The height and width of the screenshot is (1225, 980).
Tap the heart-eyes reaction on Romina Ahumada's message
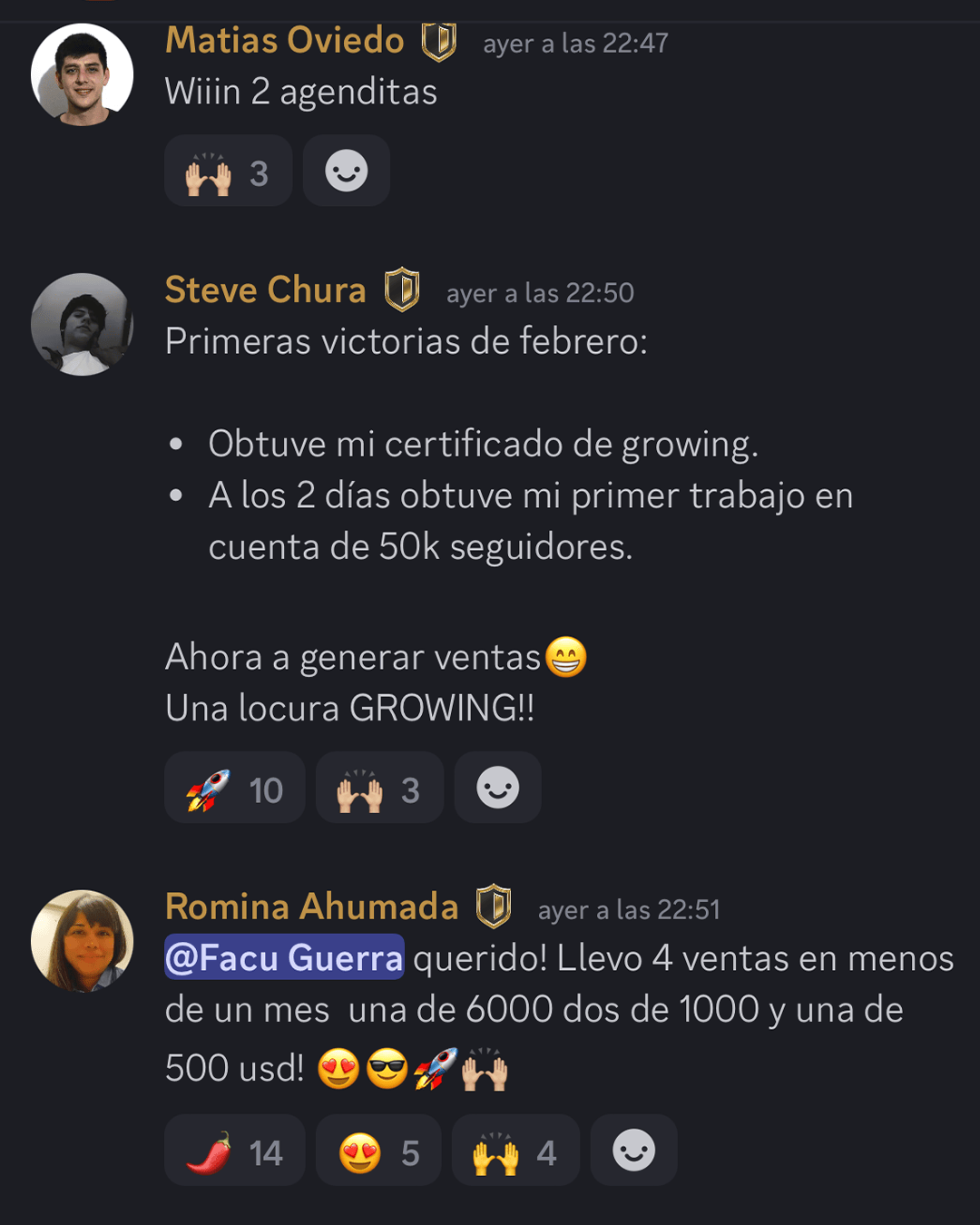pyautogui.click(x=378, y=1151)
